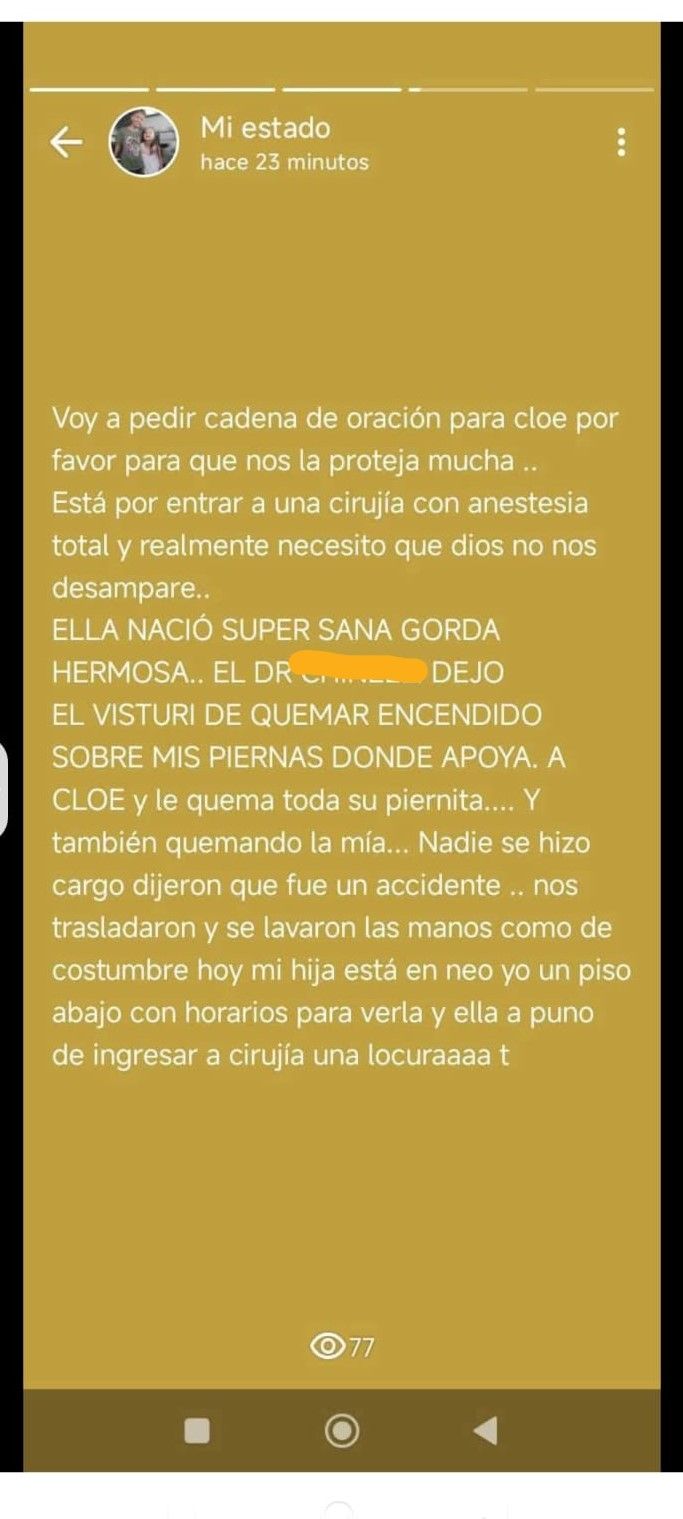683x1519 pixels.
Task: Open recent apps with the square button
Action: 197,1431
